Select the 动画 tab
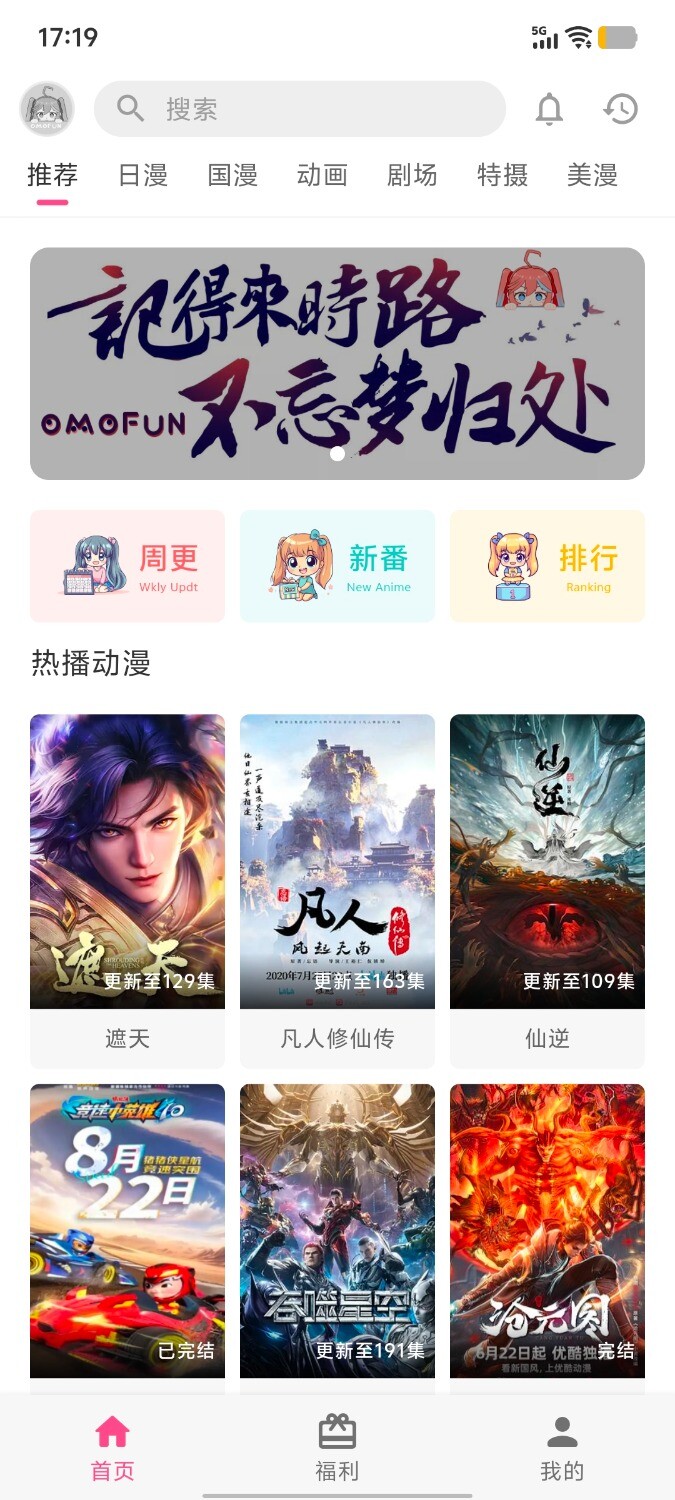This screenshot has height=1500, width=675. click(x=322, y=175)
